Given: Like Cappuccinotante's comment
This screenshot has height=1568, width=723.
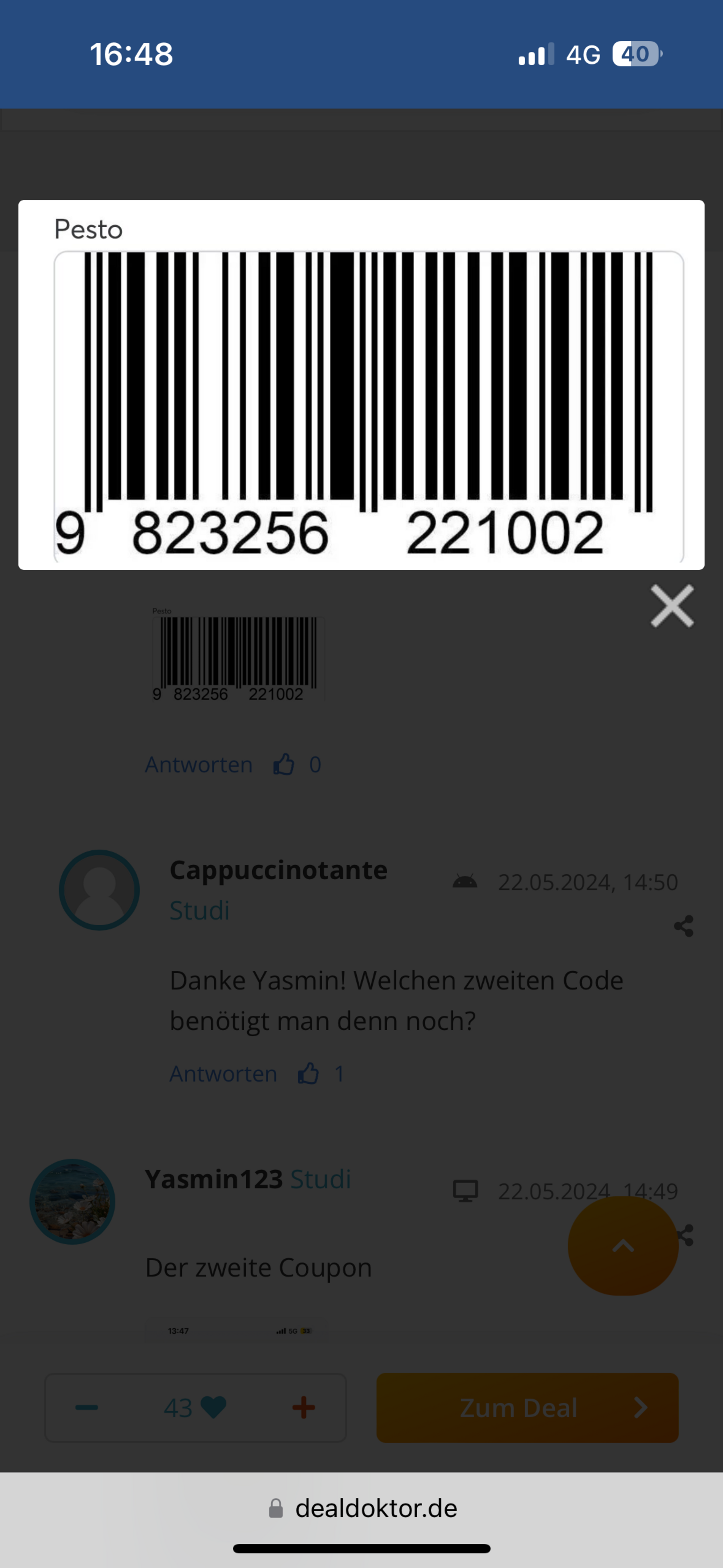Looking at the screenshot, I should 308,1074.
